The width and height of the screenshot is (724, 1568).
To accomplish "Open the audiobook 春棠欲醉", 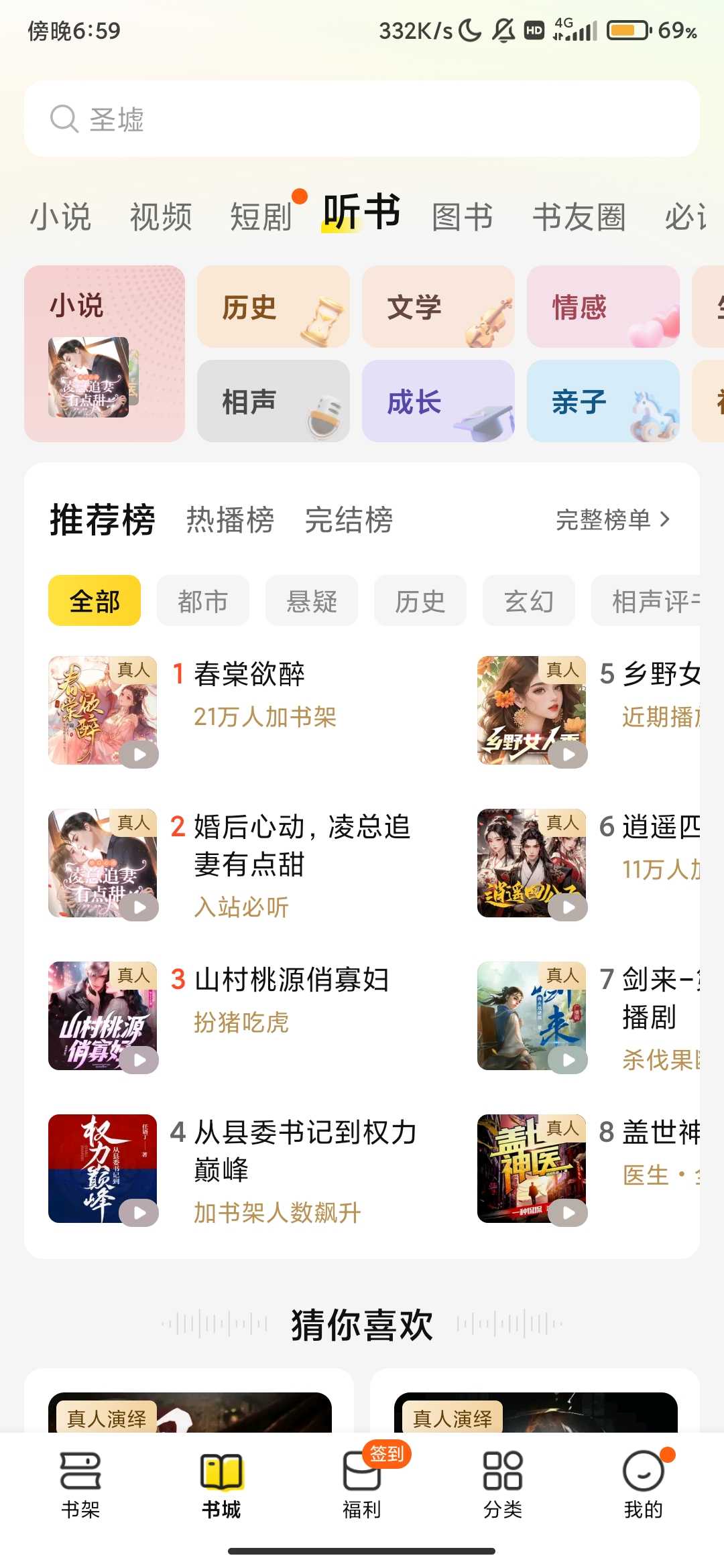I will point(249,674).
